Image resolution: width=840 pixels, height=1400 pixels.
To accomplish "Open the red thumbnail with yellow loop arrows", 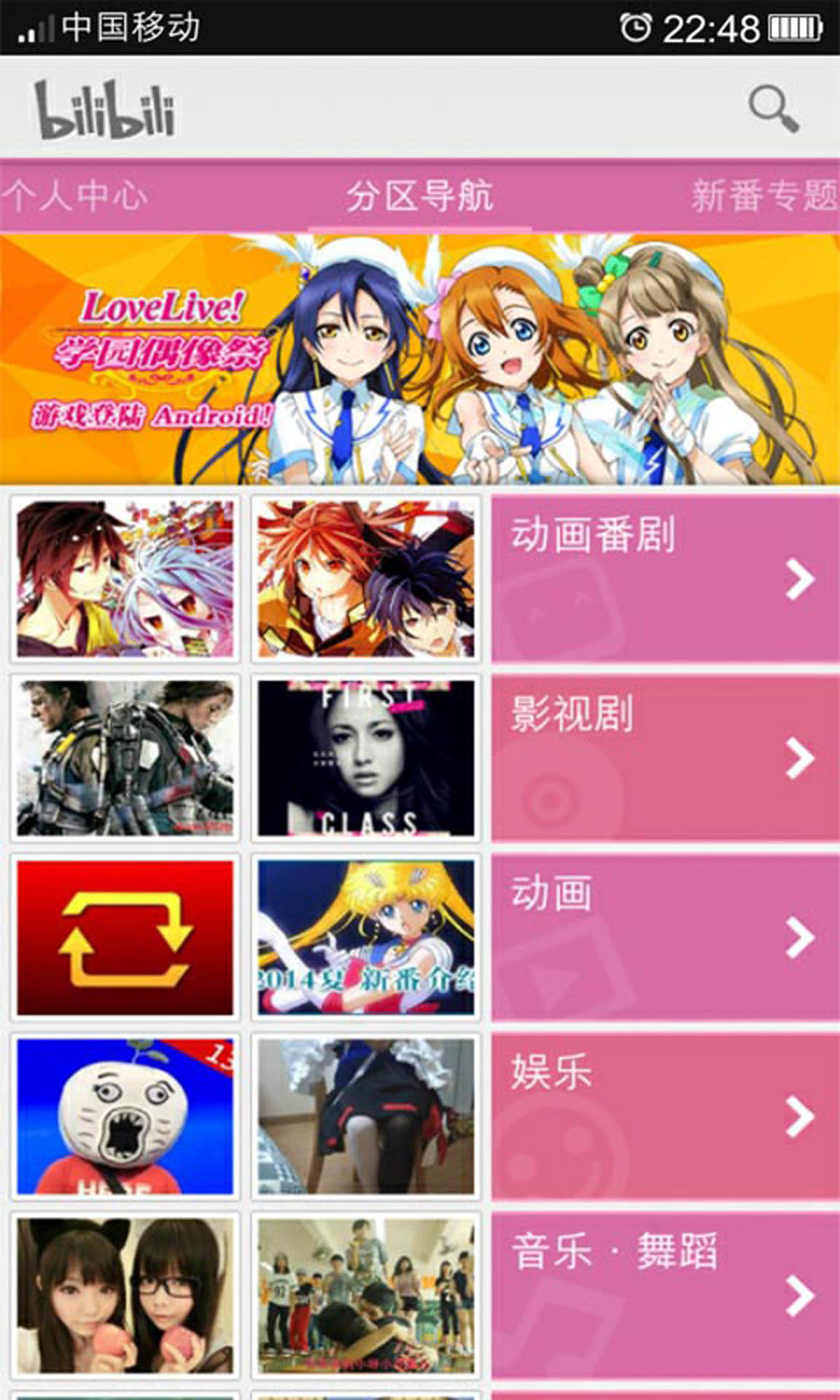I will [x=125, y=937].
